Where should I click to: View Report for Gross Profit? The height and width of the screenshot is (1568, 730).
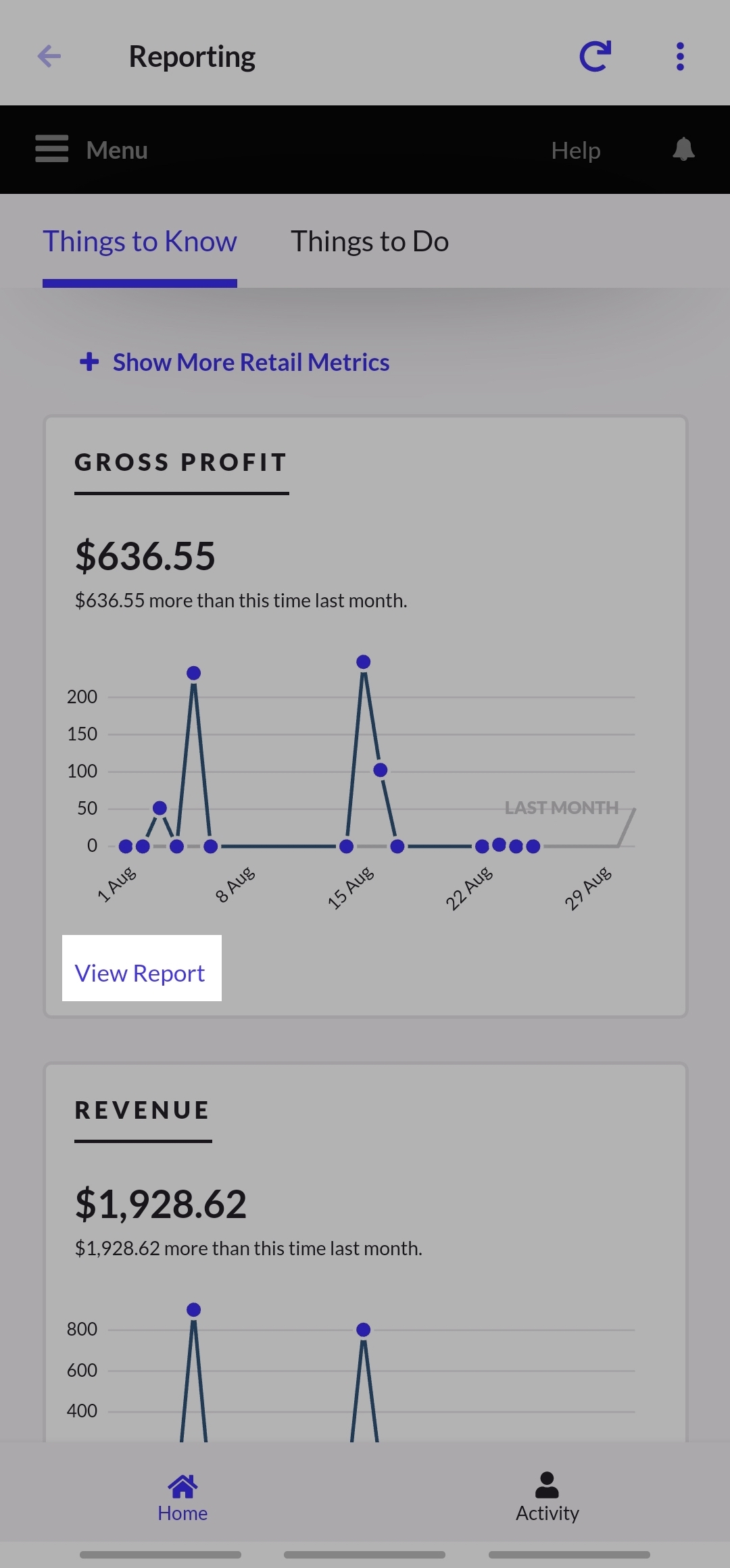(x=141, y=973)
